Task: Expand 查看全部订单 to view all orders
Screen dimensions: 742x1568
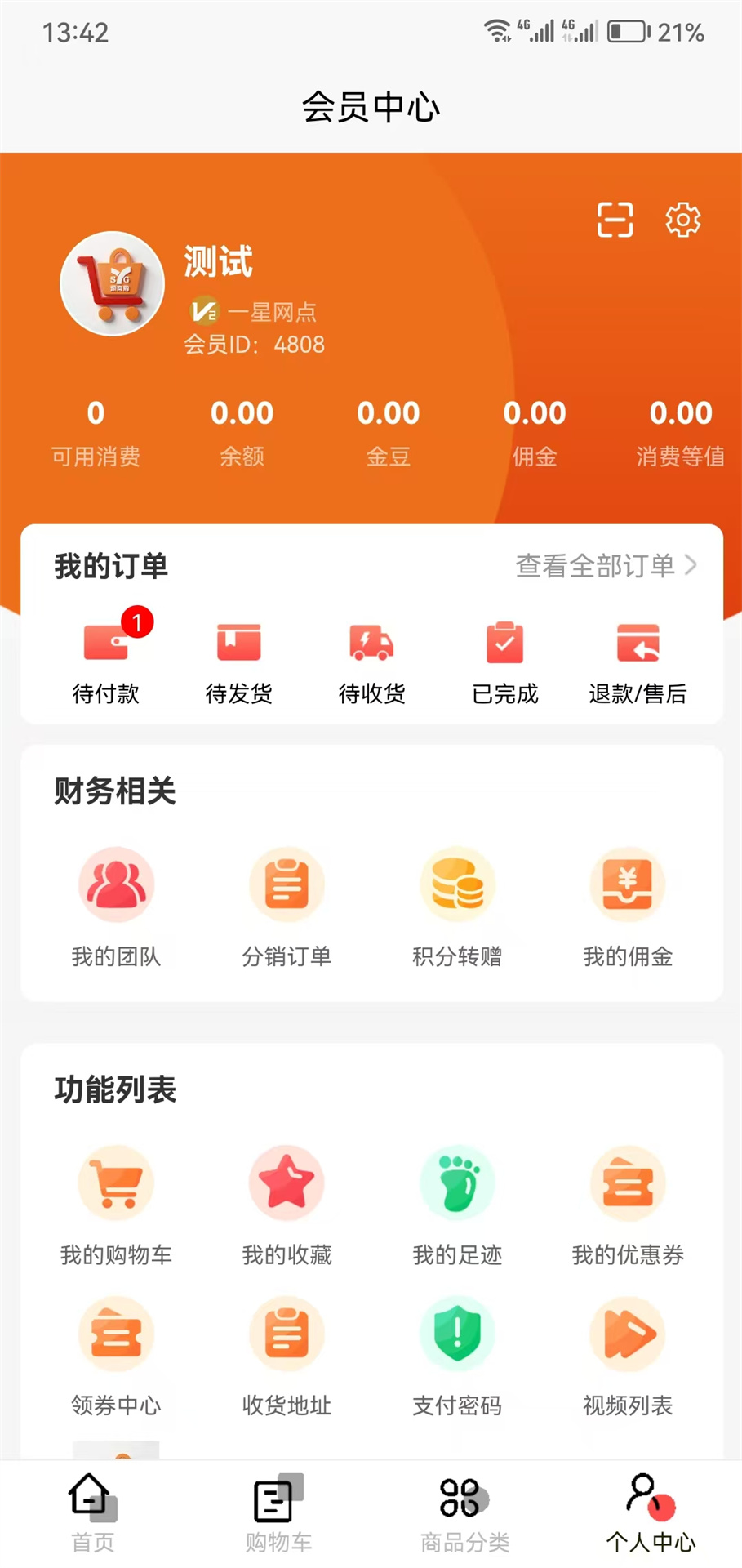Action: point(605,564)
